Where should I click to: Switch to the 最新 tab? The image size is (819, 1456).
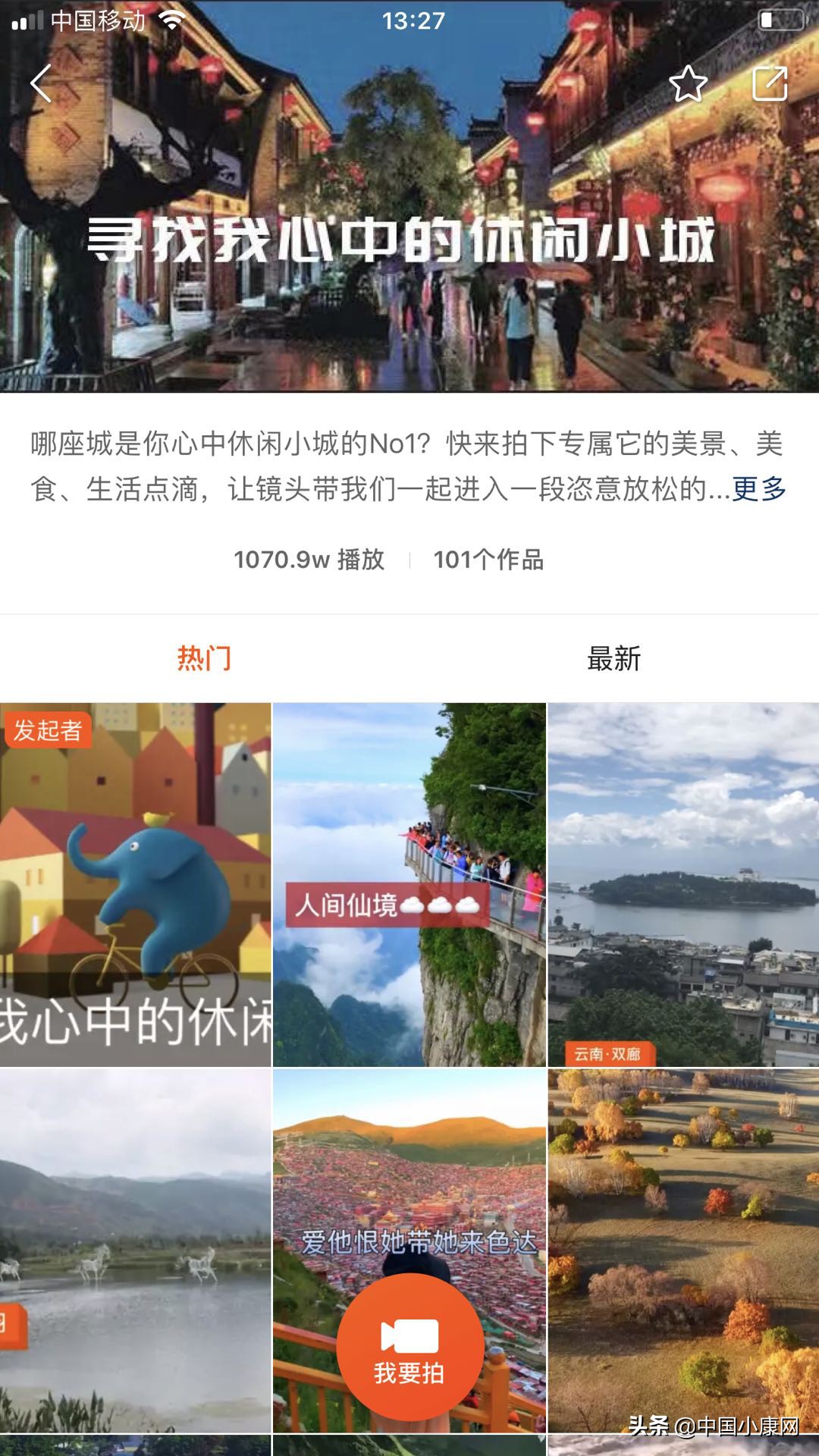coord(614,660)
